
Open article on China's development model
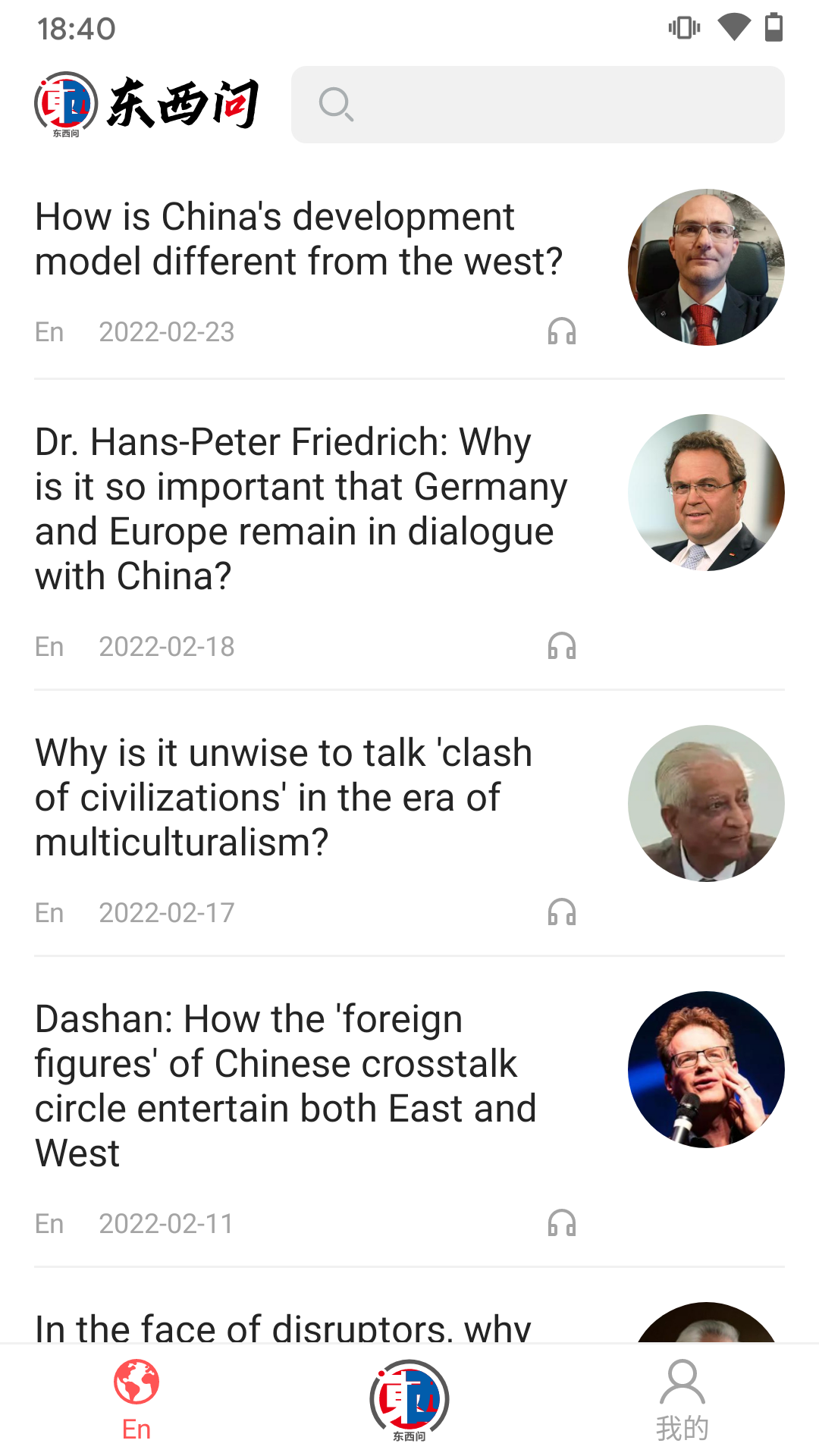(299, 239)
